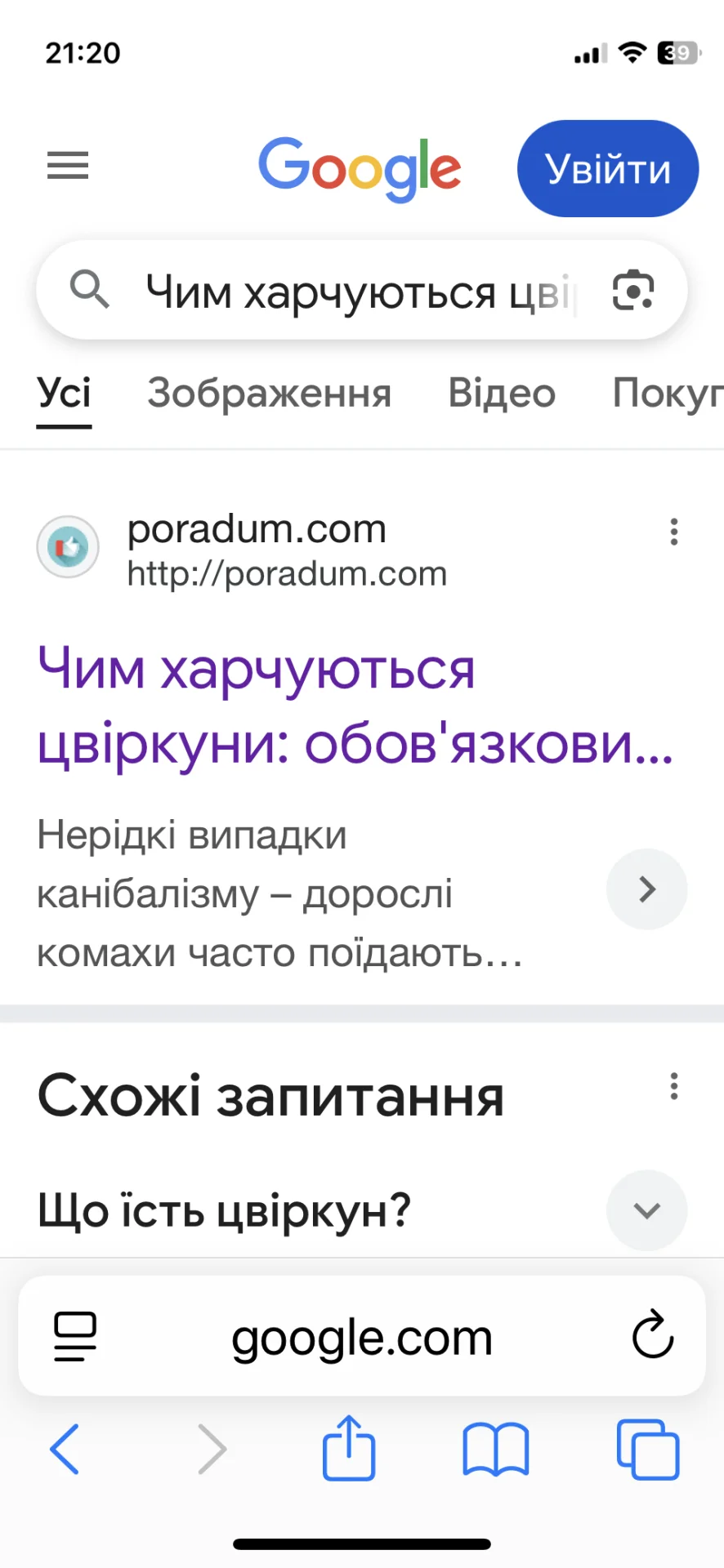724x1568 pixels.
Task: Switch to the Відео tab
Action: [x=502, y=394]
